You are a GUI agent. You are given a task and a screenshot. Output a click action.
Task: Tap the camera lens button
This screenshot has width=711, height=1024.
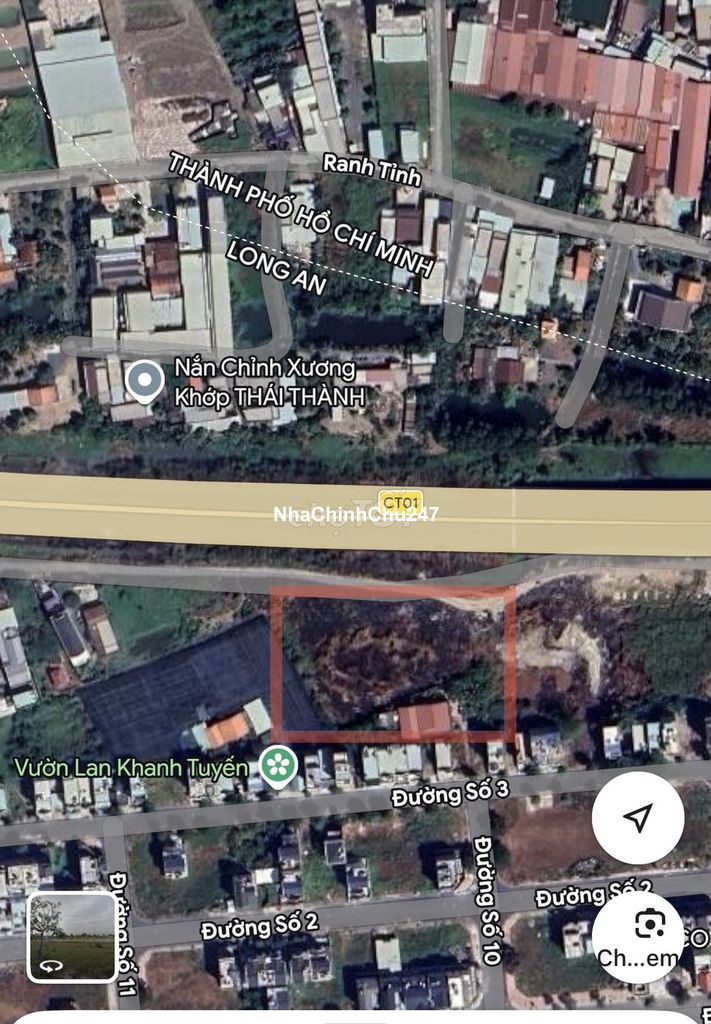(x=650, y=924)
